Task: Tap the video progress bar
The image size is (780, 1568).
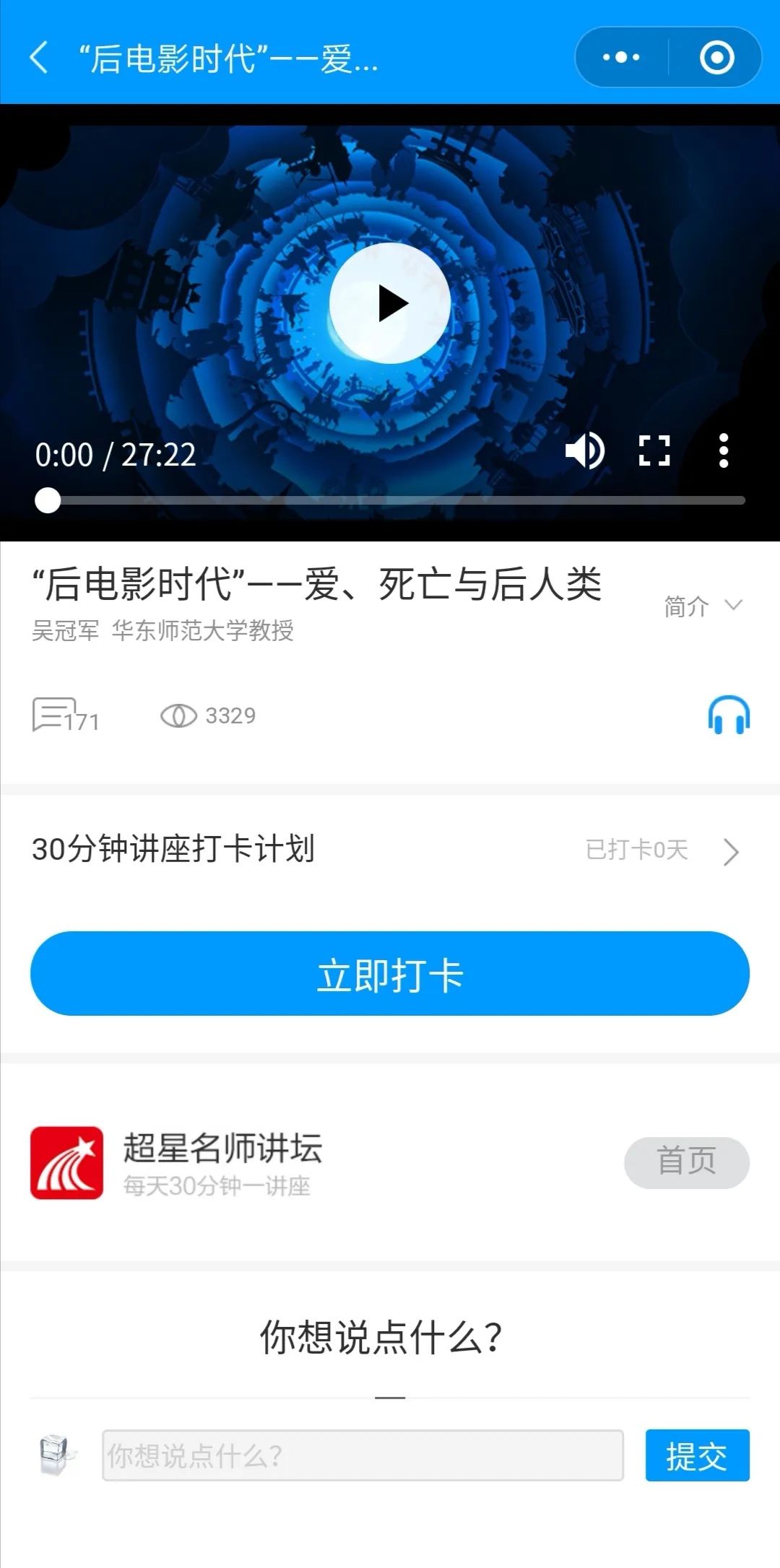Action: click(390, 500)
